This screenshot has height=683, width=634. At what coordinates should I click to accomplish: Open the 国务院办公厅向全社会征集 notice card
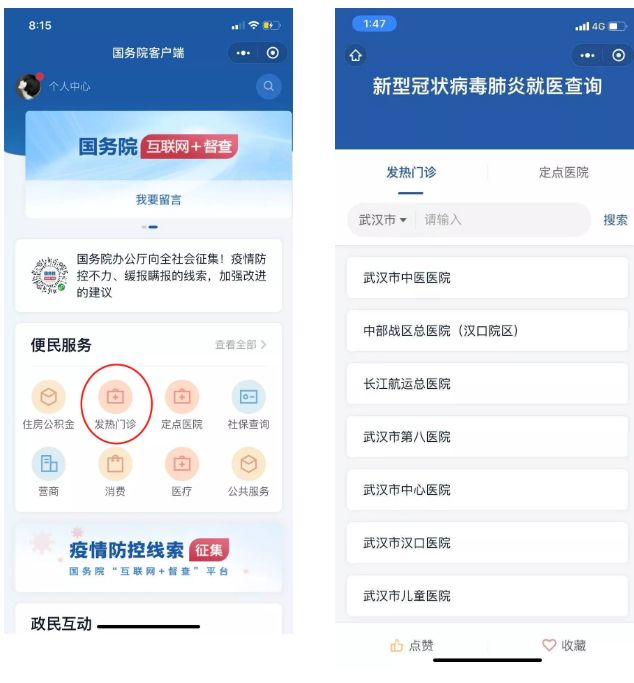[148, 275]
